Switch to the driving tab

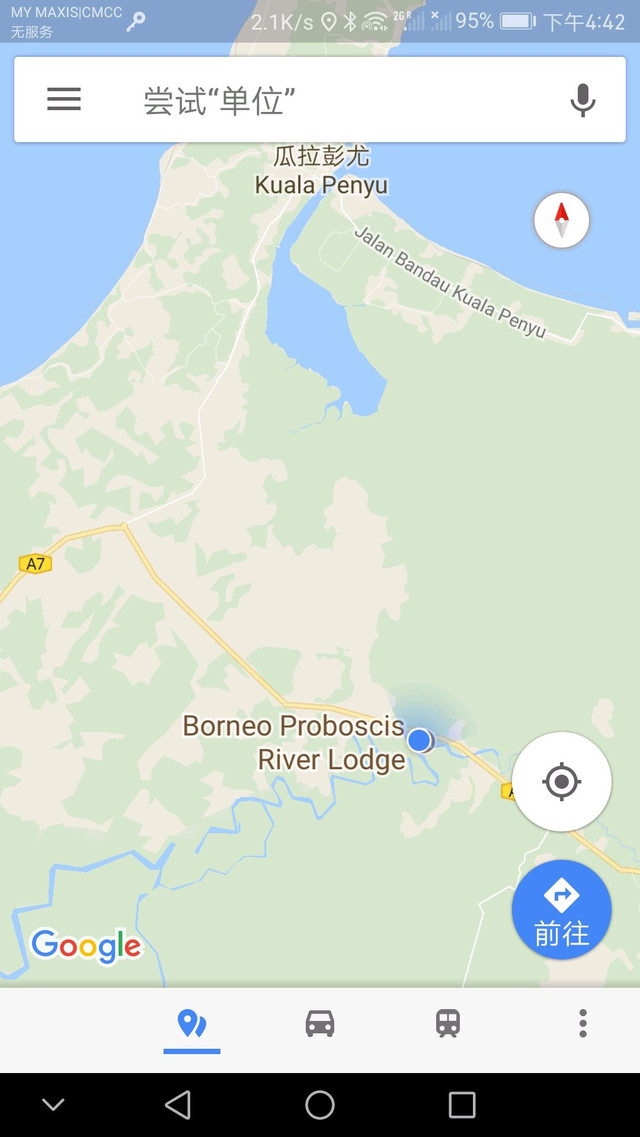(320, 1023)
